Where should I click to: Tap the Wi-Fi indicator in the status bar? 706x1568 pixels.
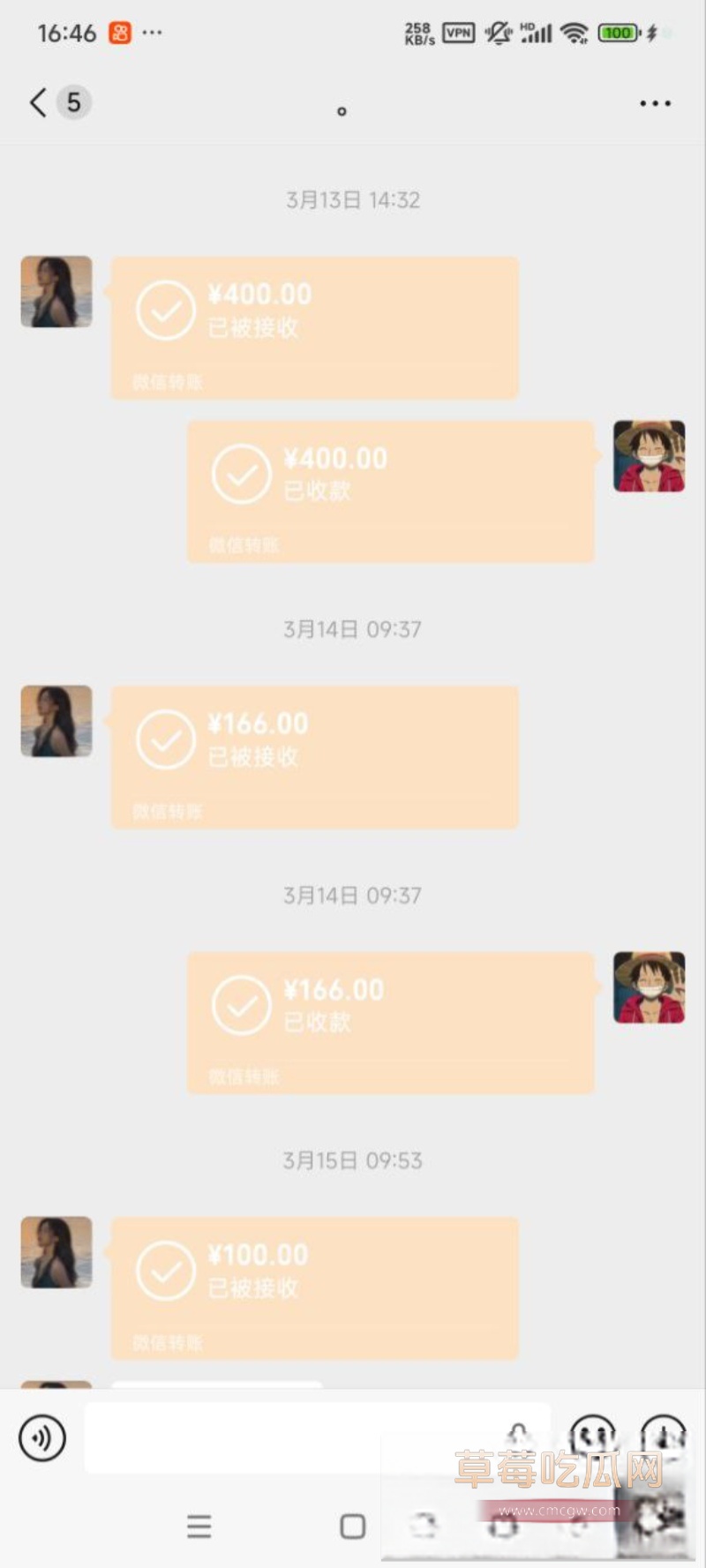point(575,33)
